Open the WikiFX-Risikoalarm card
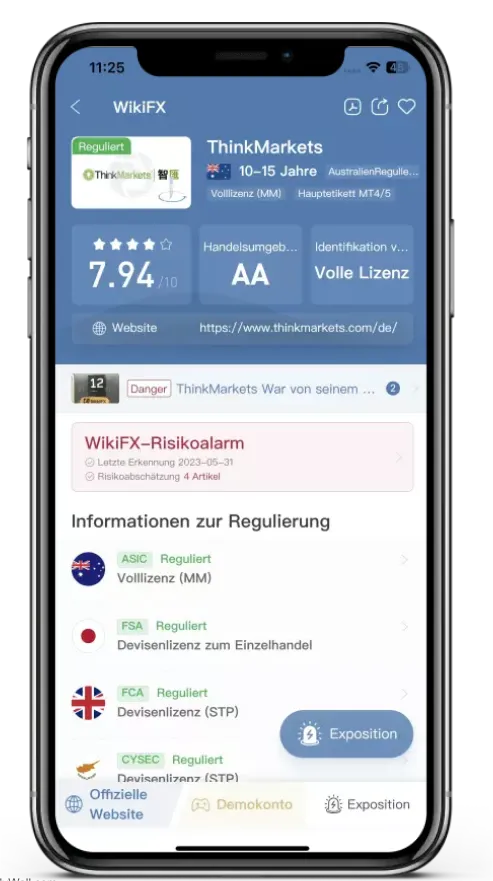Image resolution: width=493 pixels, height=881 pixels. click(x=242, y=457)
